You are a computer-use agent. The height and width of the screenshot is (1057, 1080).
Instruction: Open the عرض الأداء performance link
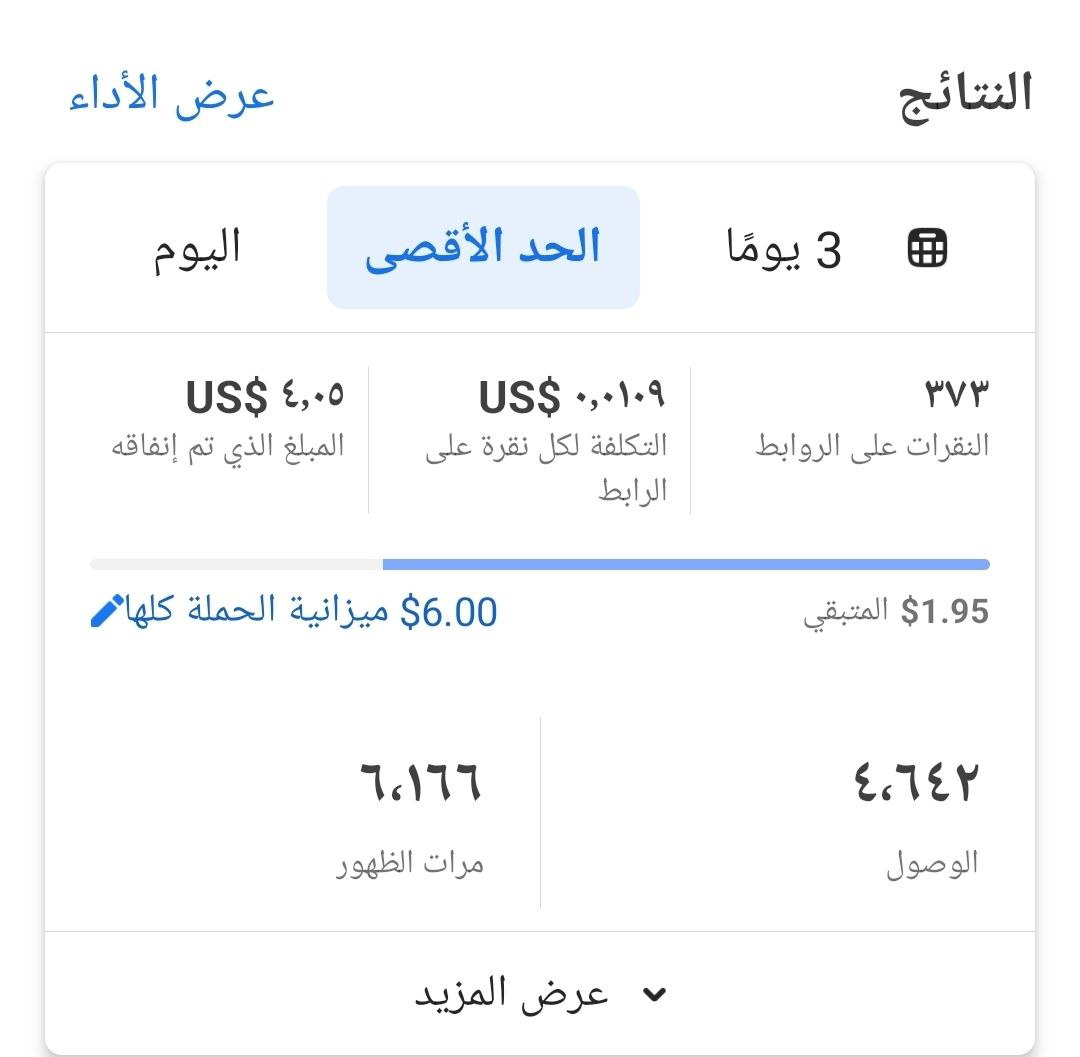[171, 96]
